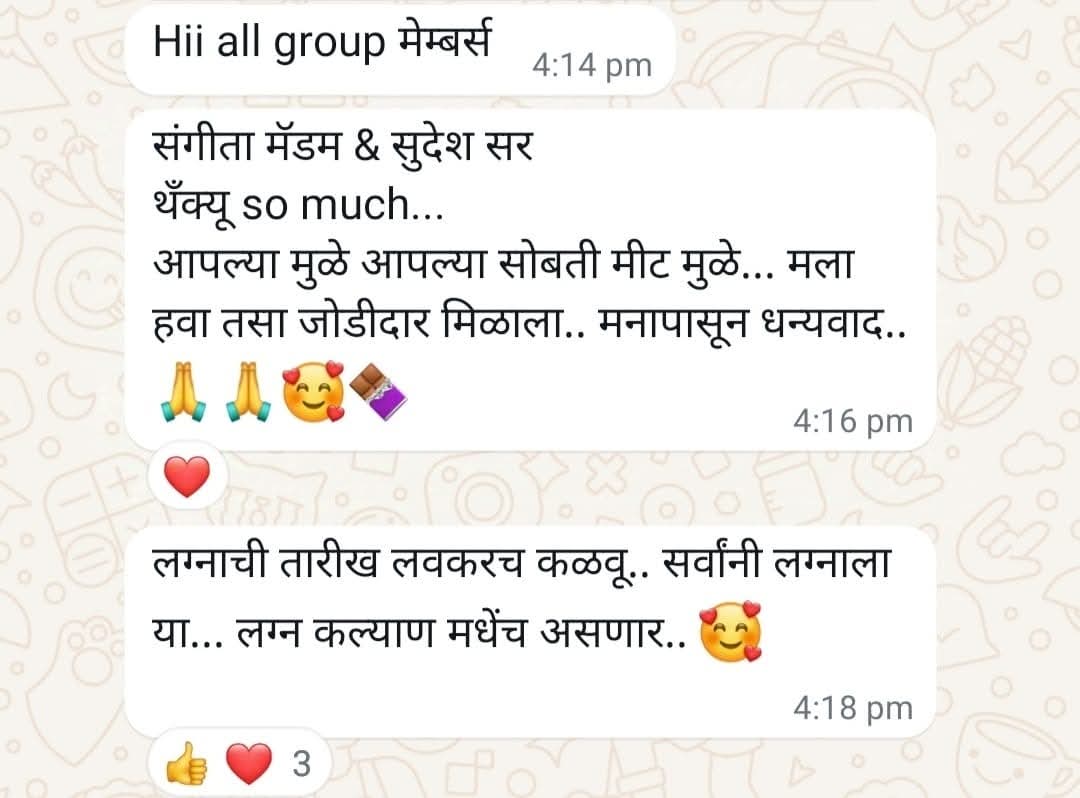The width and height of the screenshot is (1080, 798).
Task: View the 3 reactions on the 4:18 pm message
Action: tap(241, 765)
